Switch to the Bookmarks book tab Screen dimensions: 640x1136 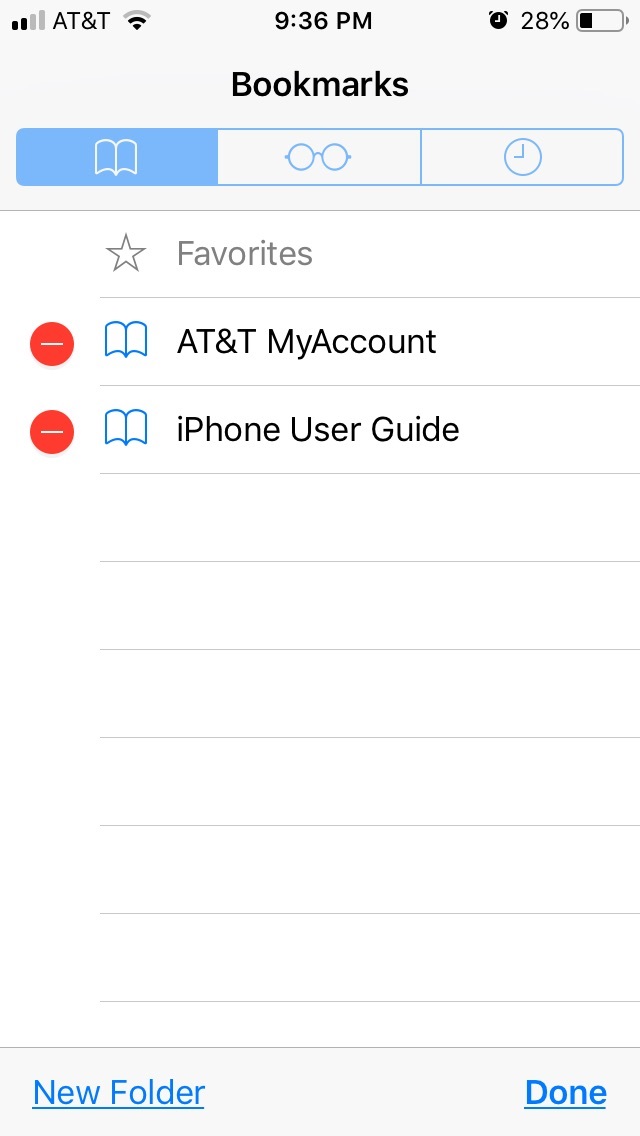click(117, 157)
